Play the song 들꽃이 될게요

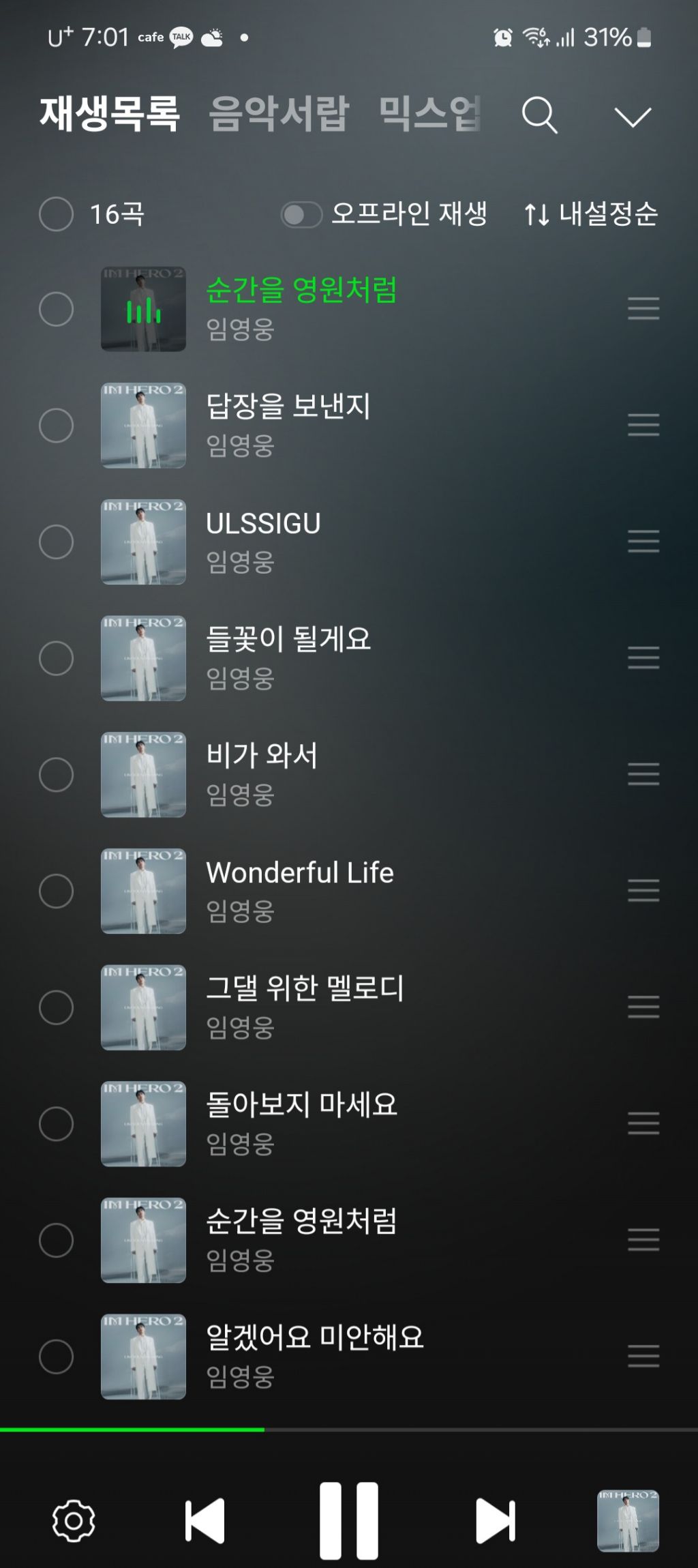click(x=288, y=640)
